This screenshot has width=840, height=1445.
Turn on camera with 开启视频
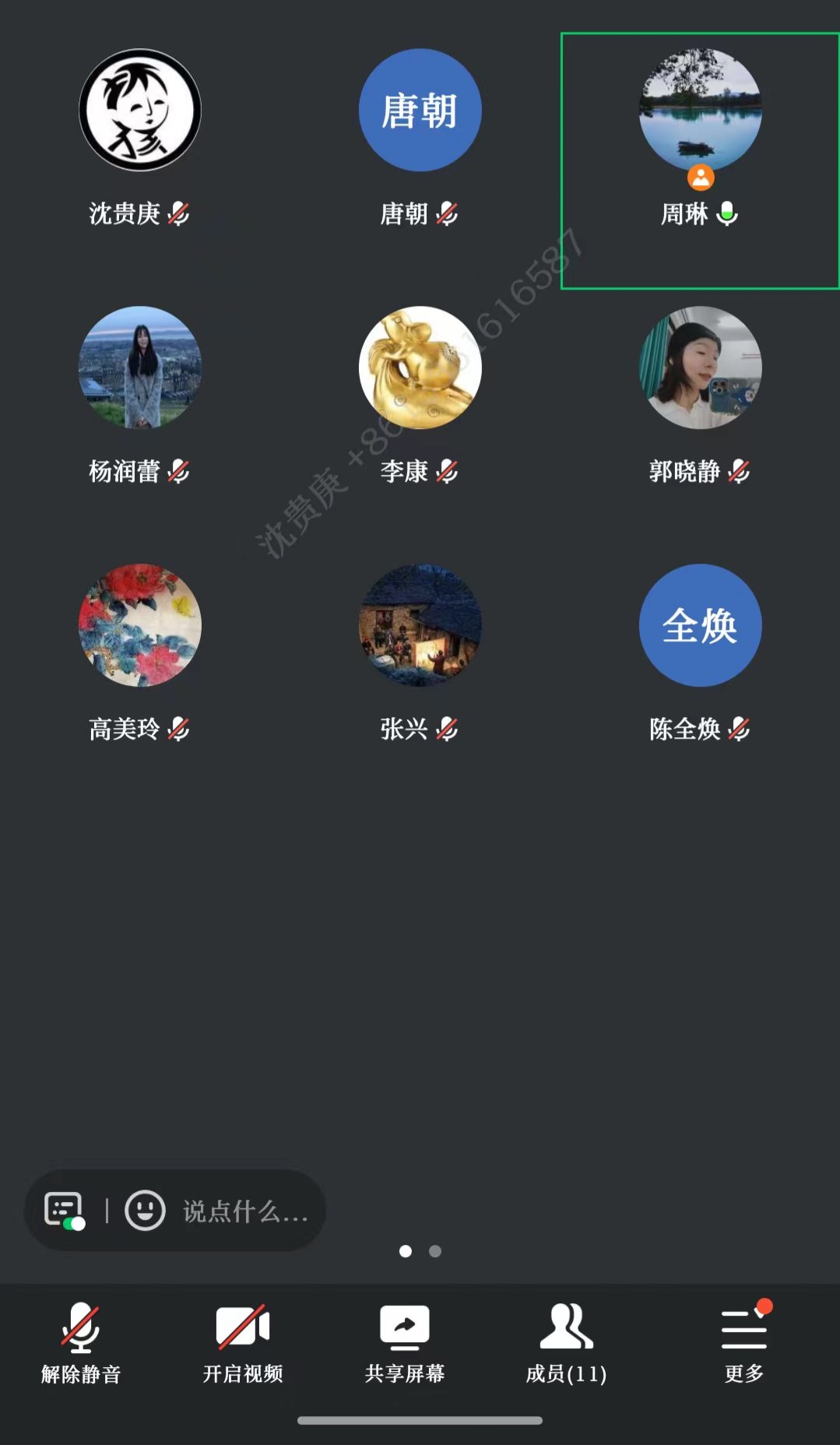(243, 1341)
